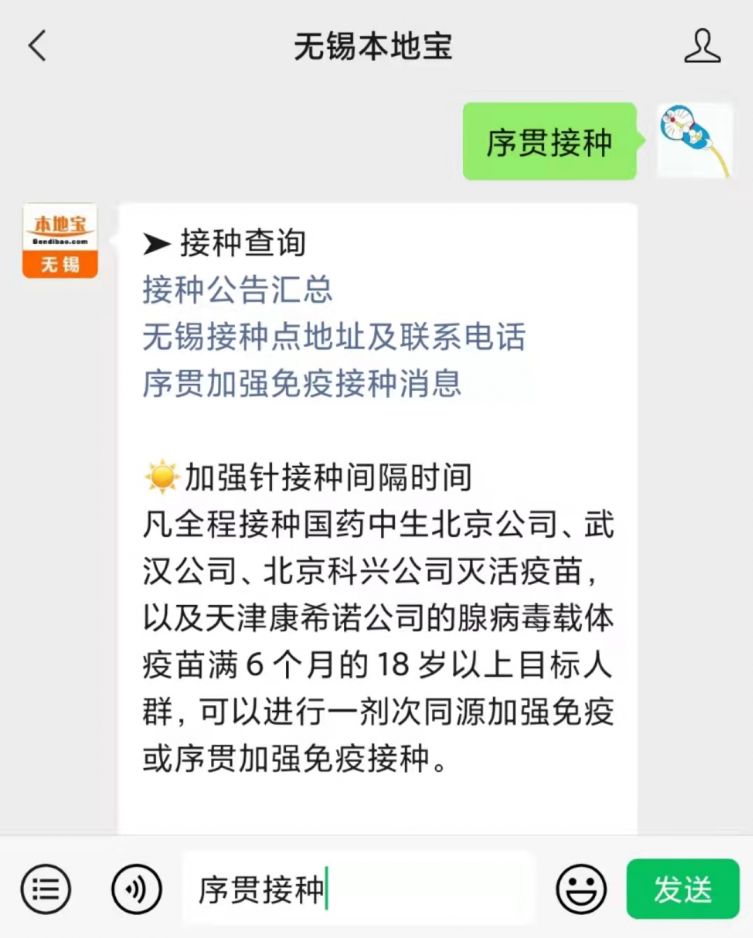Switch to voice input mode
The width and height of the screenshot is (753, 938).
[x=136, y=888]
